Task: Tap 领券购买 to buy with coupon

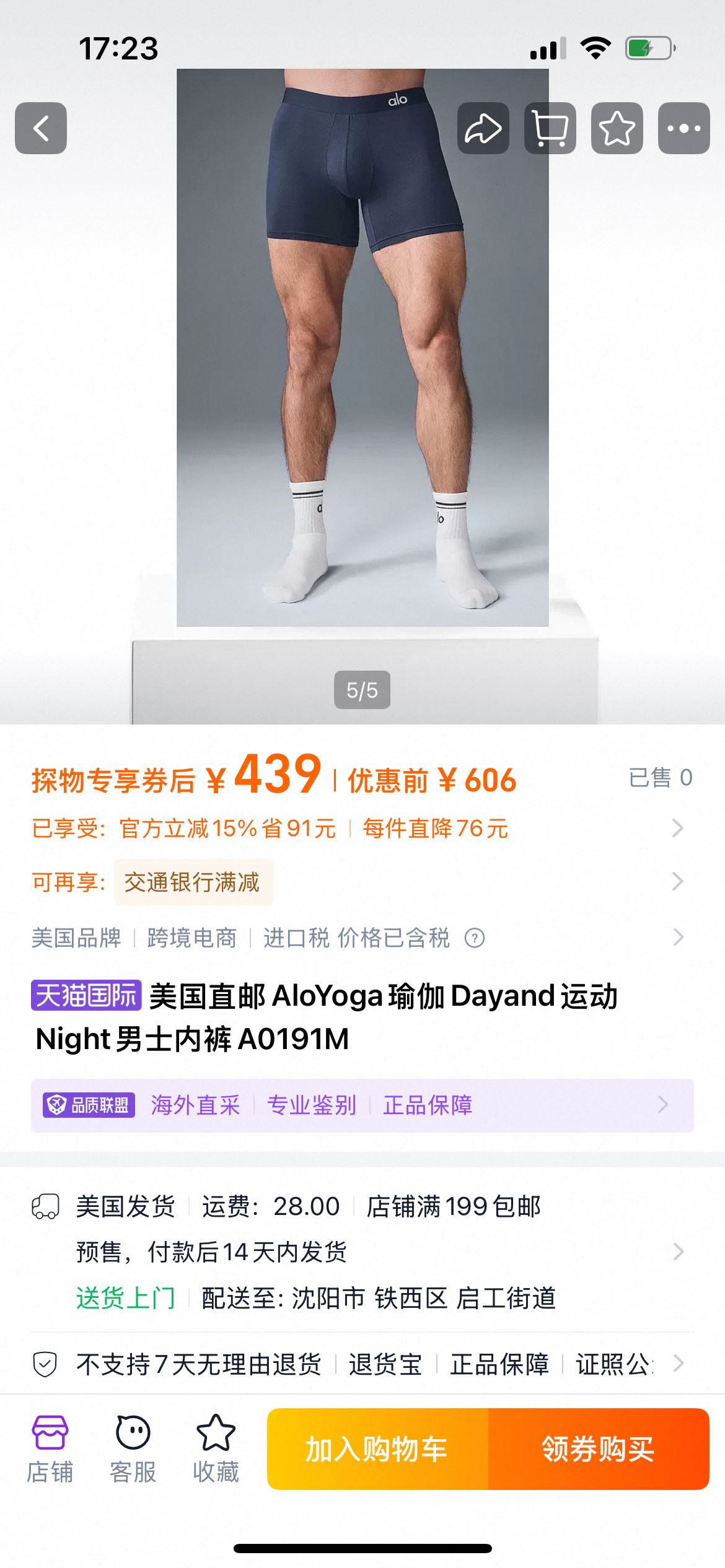Action: 598,1448
